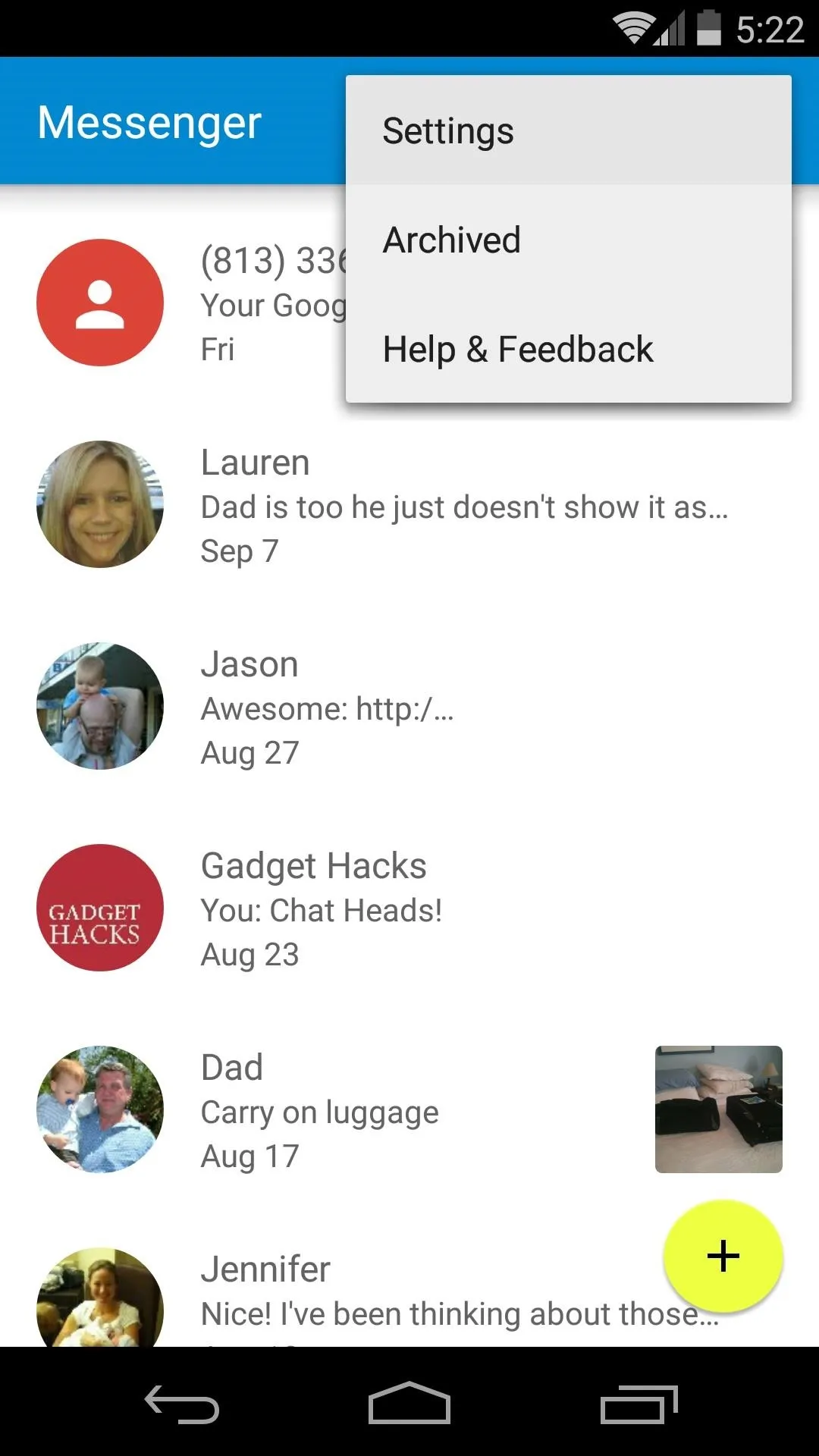Image resolution: width=819 pixels, height=1456 pixels.
Task: Open Help & Feedback
Action: (x=568, y=349)
